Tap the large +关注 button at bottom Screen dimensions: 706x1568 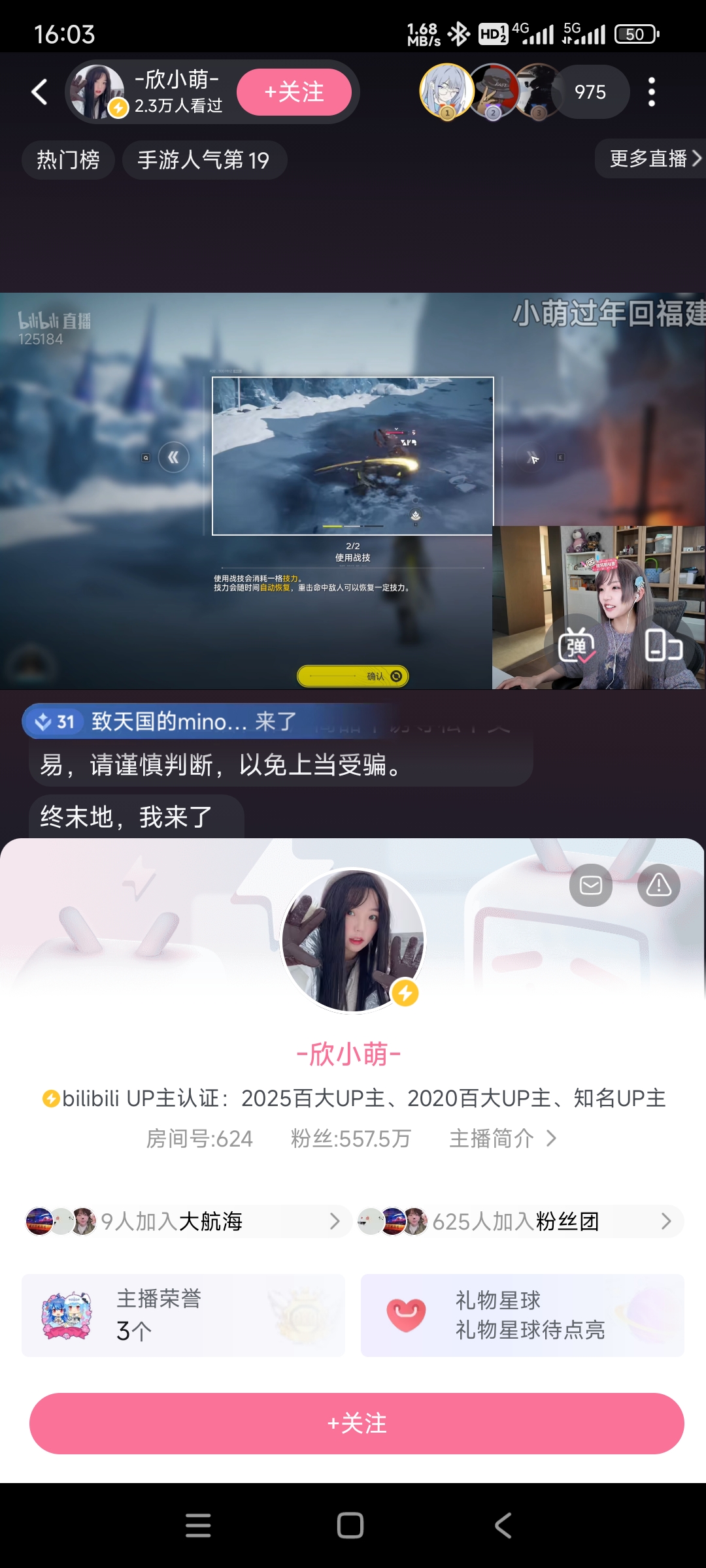coord(357,1423)
